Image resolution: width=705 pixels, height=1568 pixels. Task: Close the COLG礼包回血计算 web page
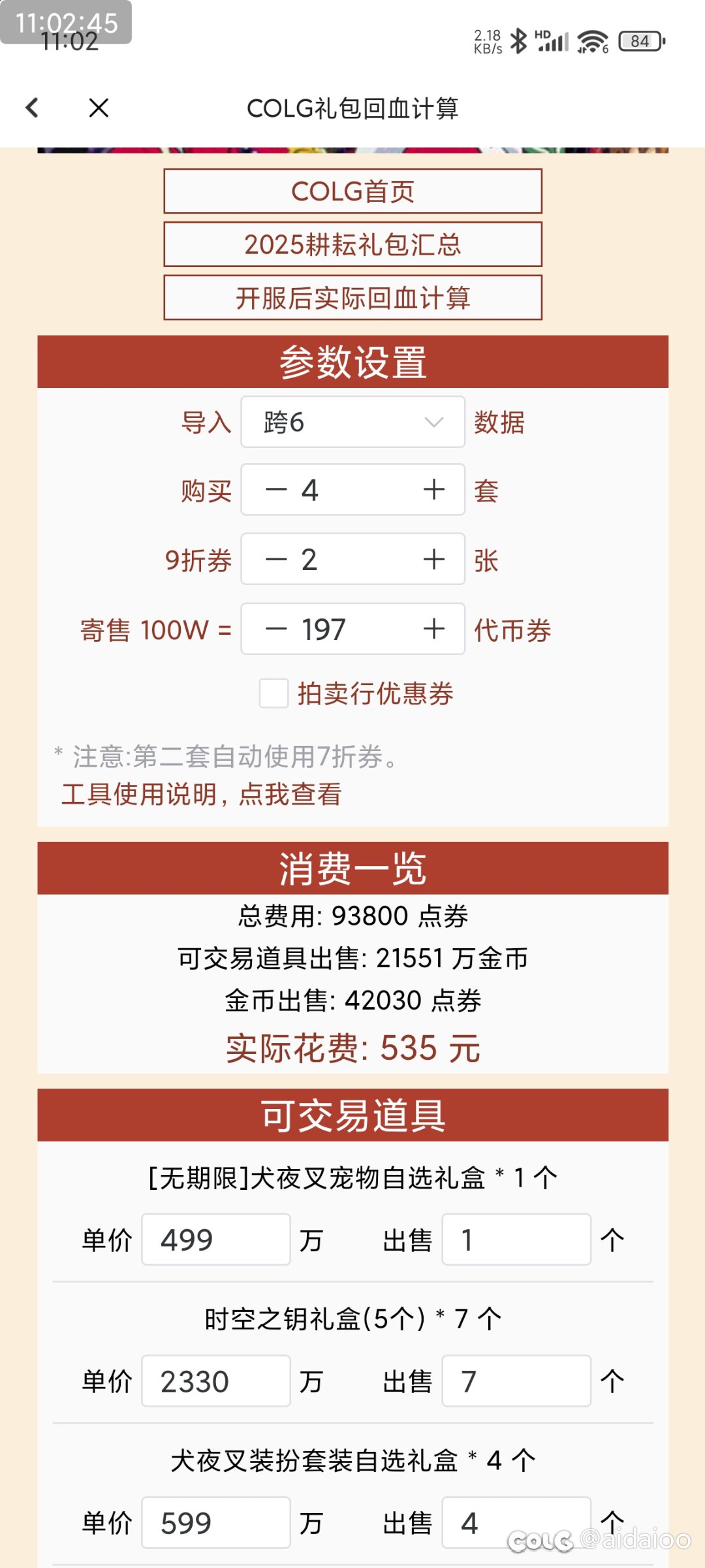coord(99,108)
